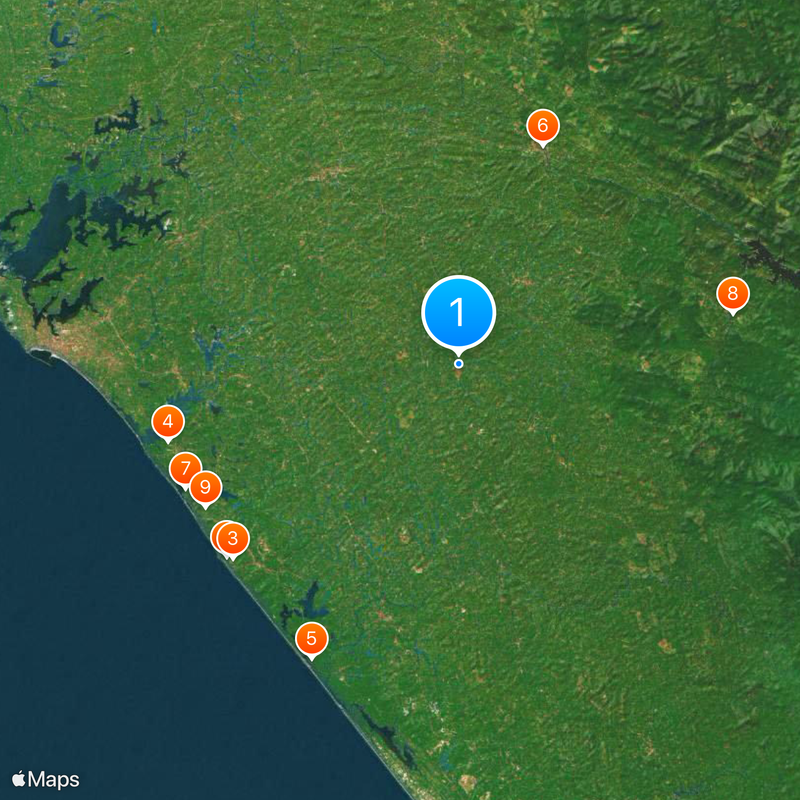Select map pin number 9
This screenshot has width=800, height=800.
205,487
